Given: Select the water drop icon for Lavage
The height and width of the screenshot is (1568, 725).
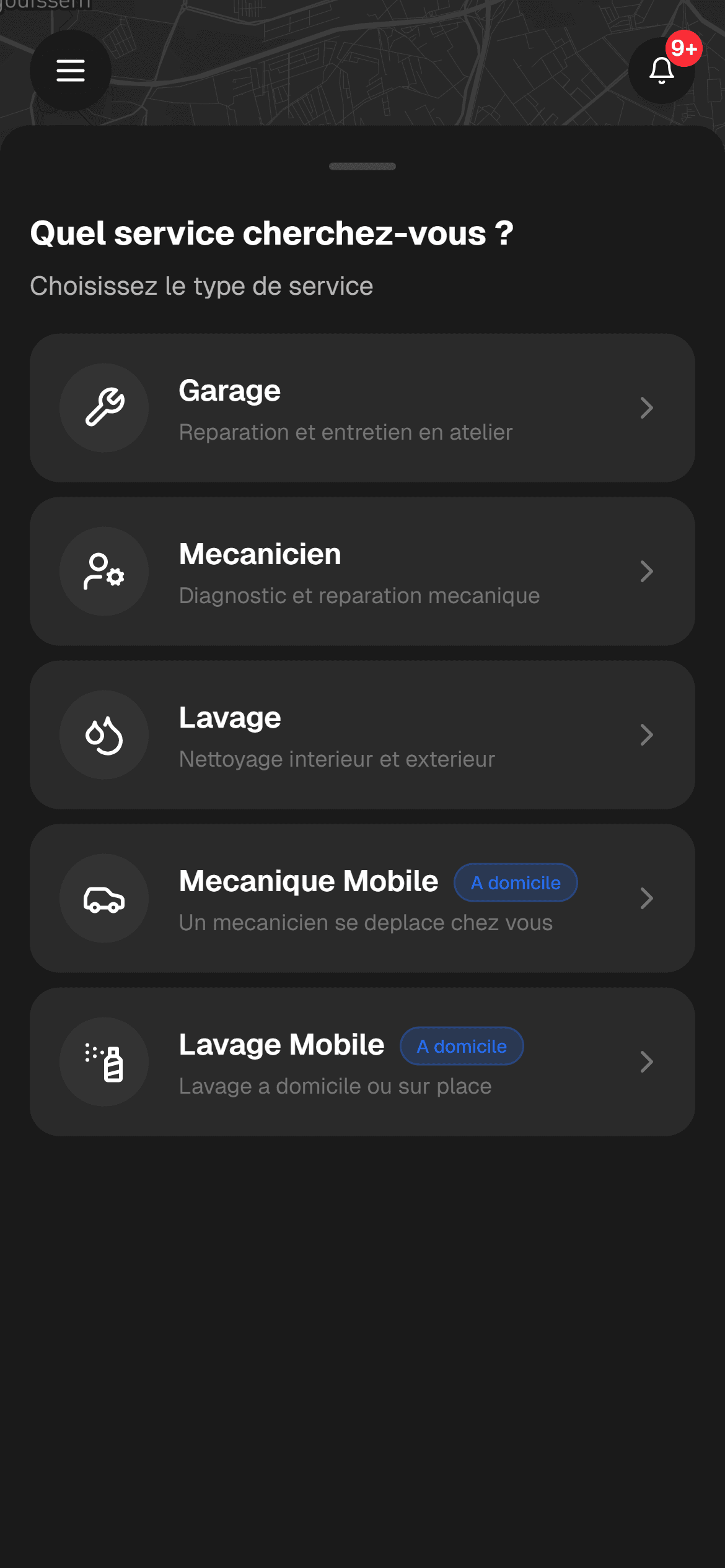Looking at the screenshot, I should (103, 734).
